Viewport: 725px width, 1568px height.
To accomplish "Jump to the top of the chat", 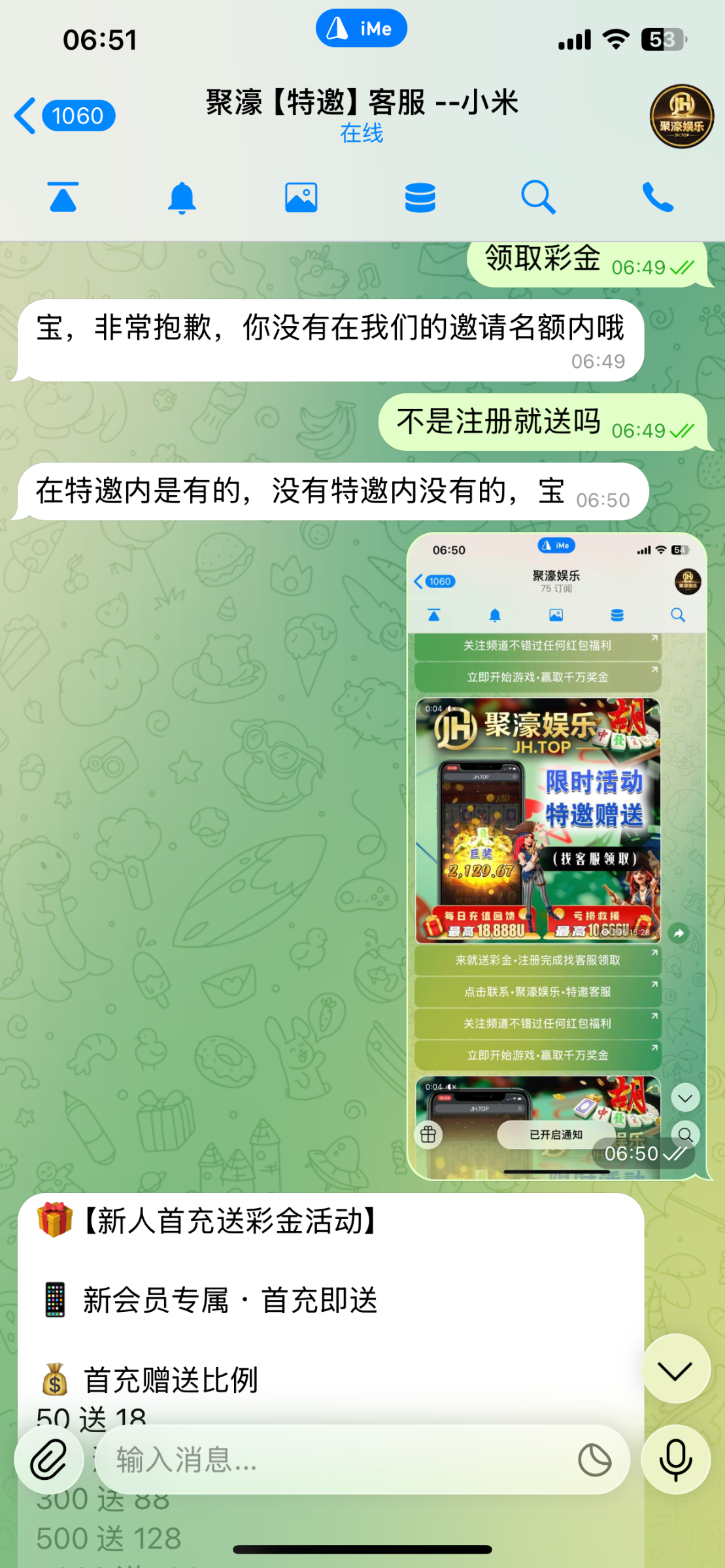I will [x=63, y=197].
